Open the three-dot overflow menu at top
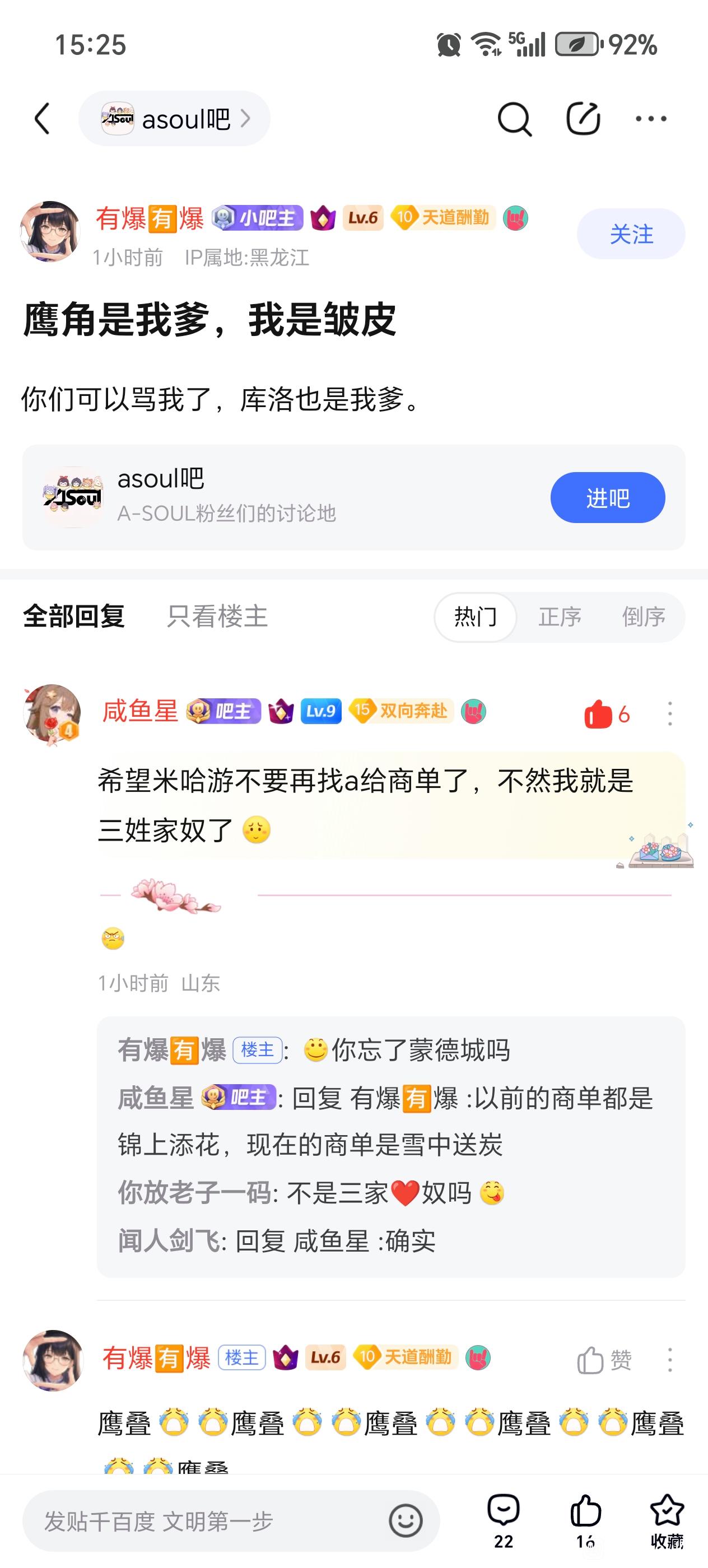 [651, 119]
